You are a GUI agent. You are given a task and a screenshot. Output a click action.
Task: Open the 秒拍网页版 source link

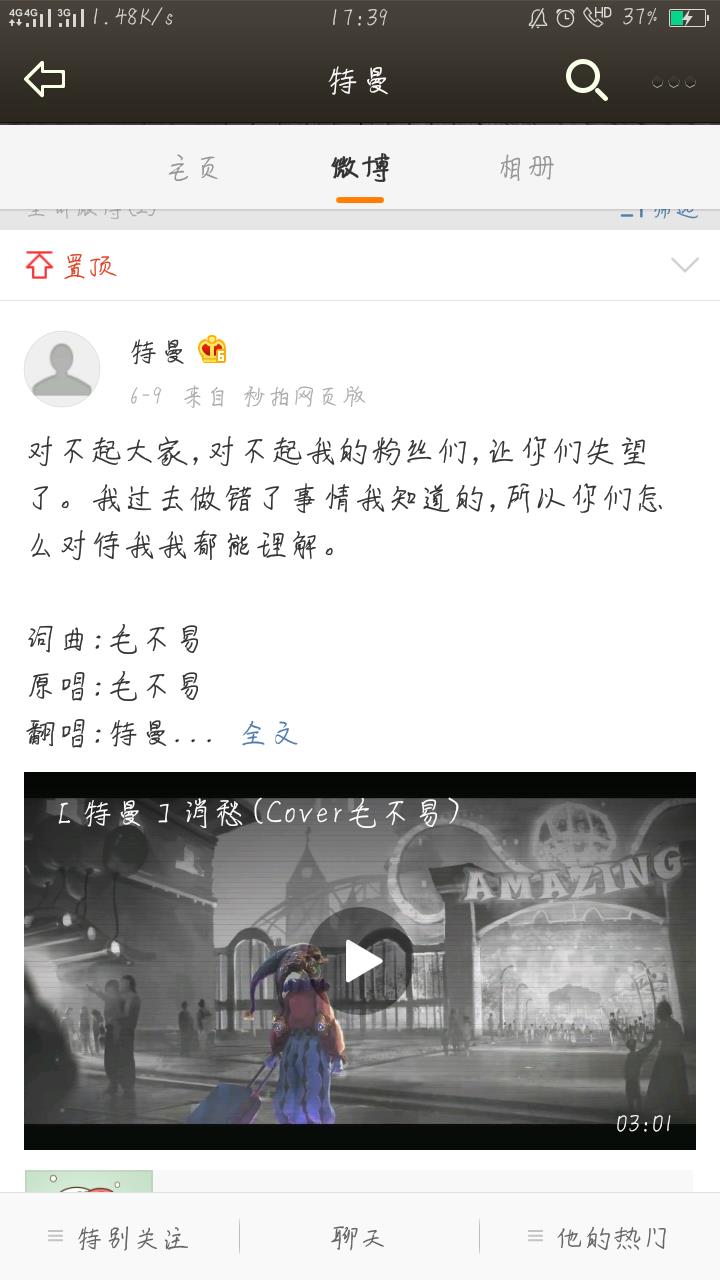(305, 396)
